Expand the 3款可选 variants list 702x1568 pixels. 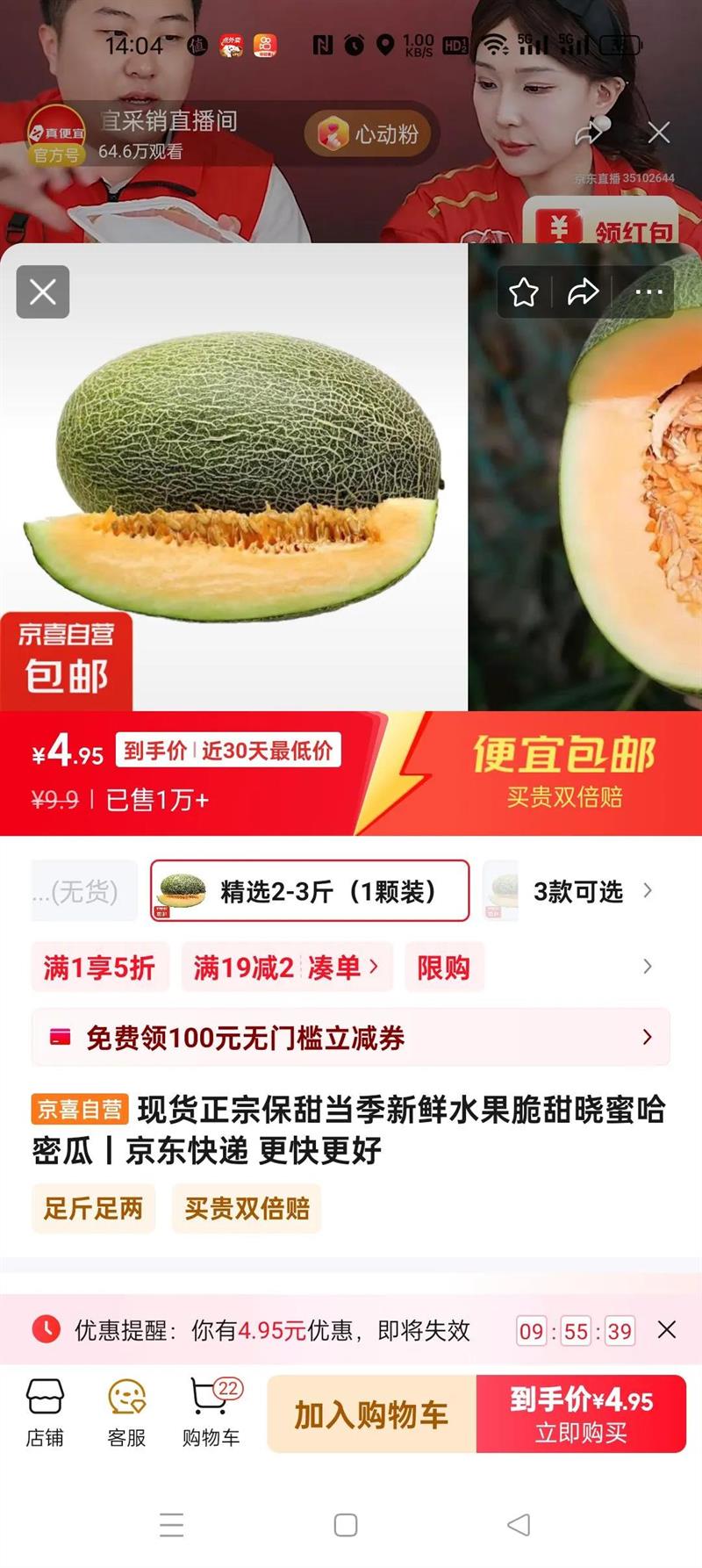(592, 891)
